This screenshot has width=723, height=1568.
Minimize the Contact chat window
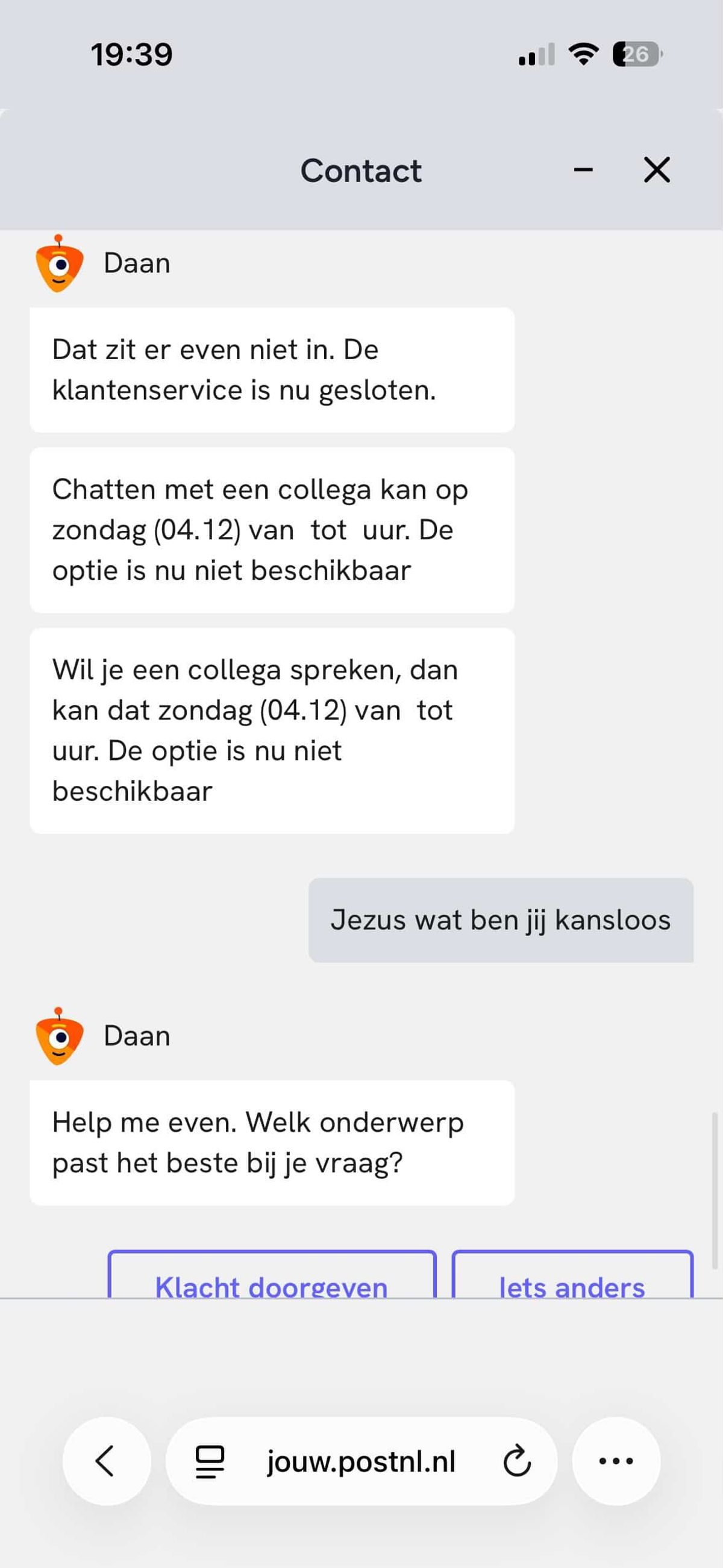click(583, 170)
